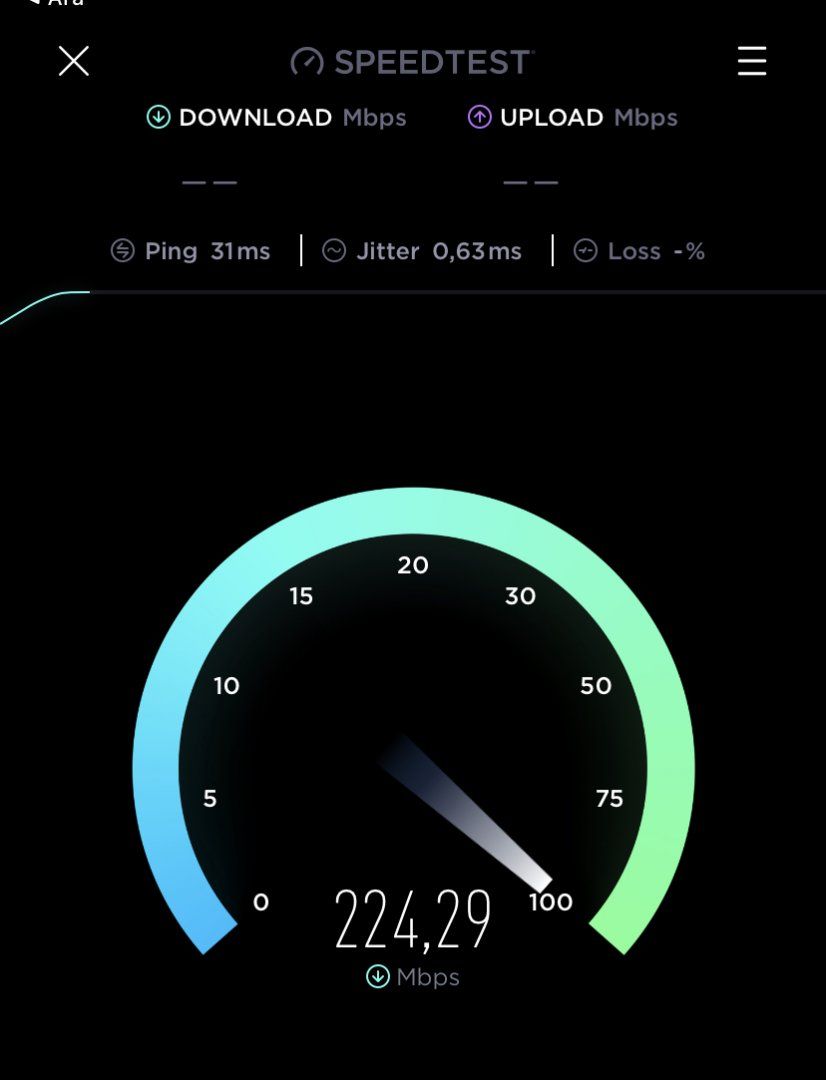Close the running speed test
The width and height of the screenshot is (826, 1080).
[x=73, y=62]
